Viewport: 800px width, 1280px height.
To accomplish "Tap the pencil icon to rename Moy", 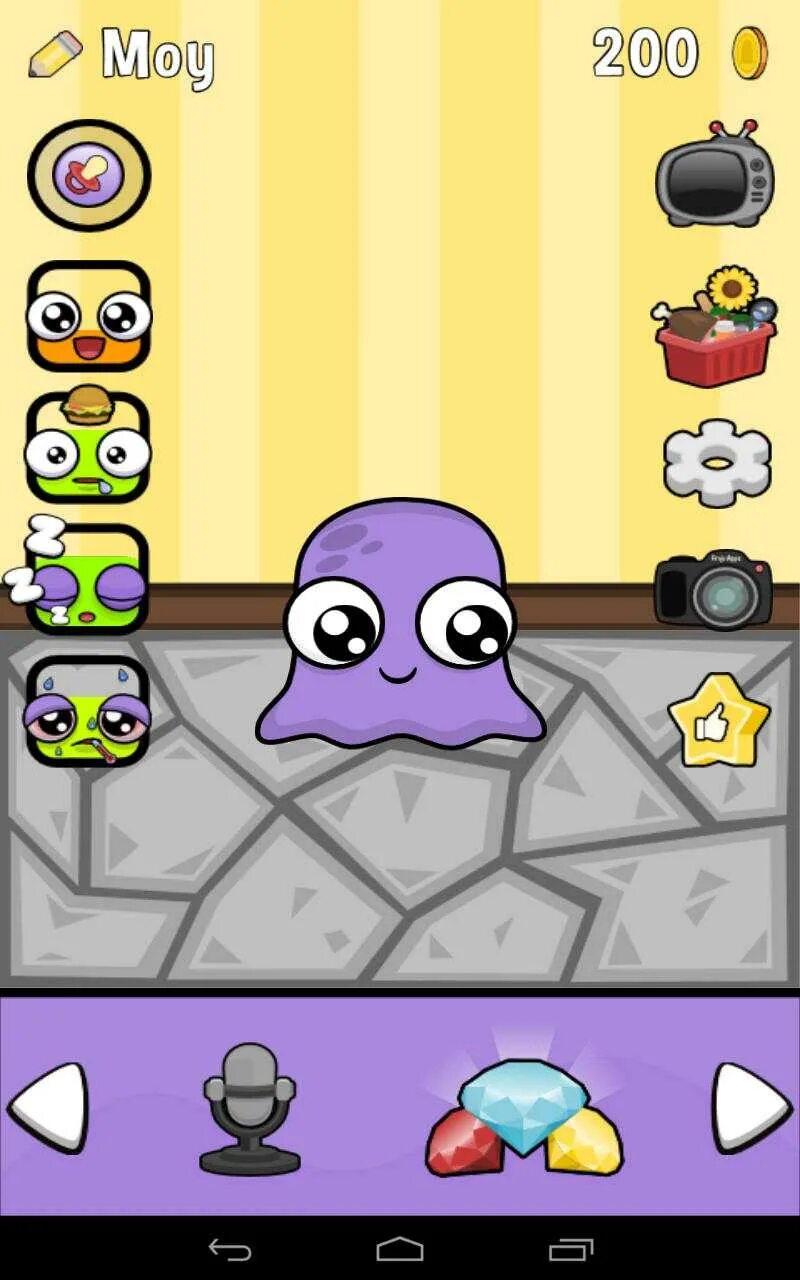I will click(x=55, y=55).
